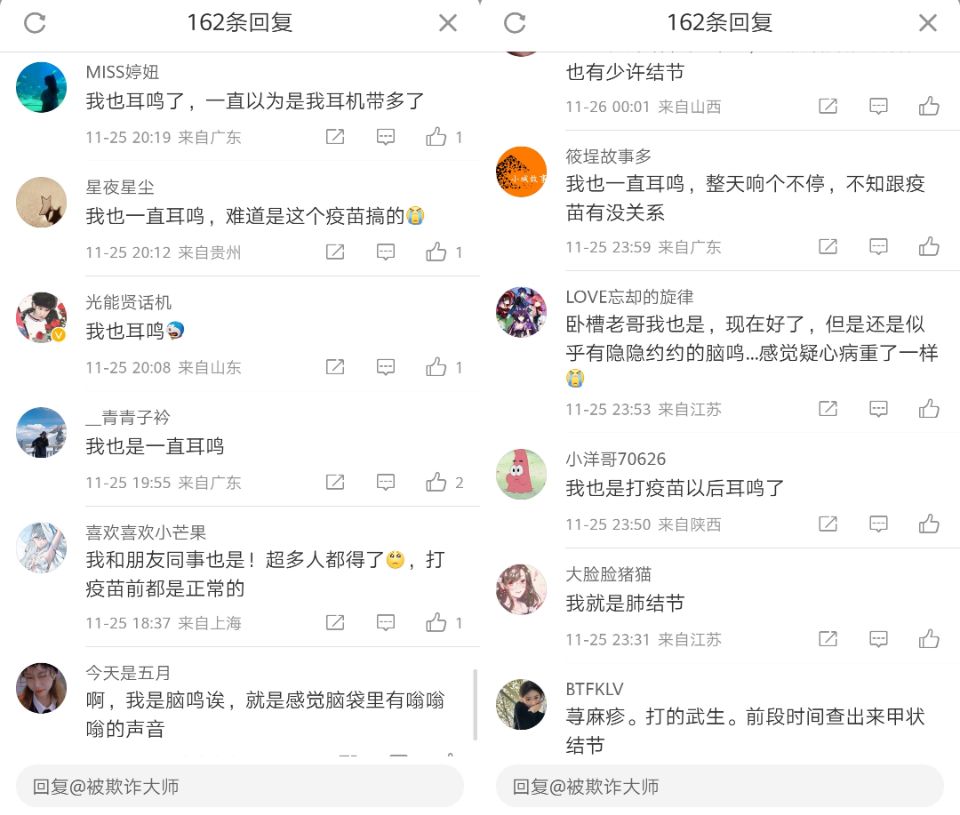Like 大脸脸猪猫's comment
The image size is (960, 815).
point(929,638)
